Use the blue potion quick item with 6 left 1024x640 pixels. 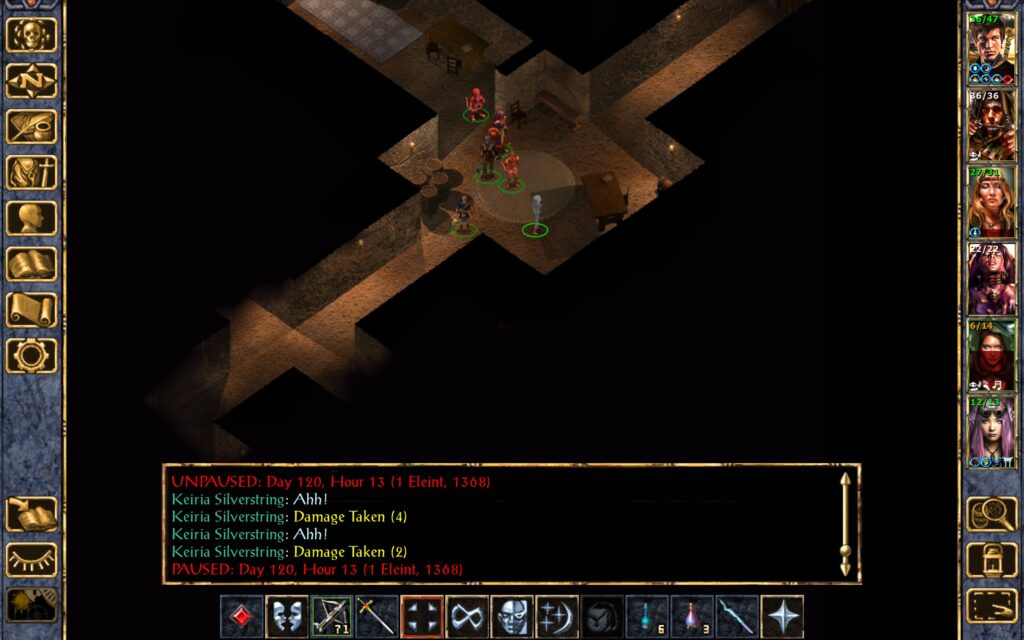tap(647, 616)
